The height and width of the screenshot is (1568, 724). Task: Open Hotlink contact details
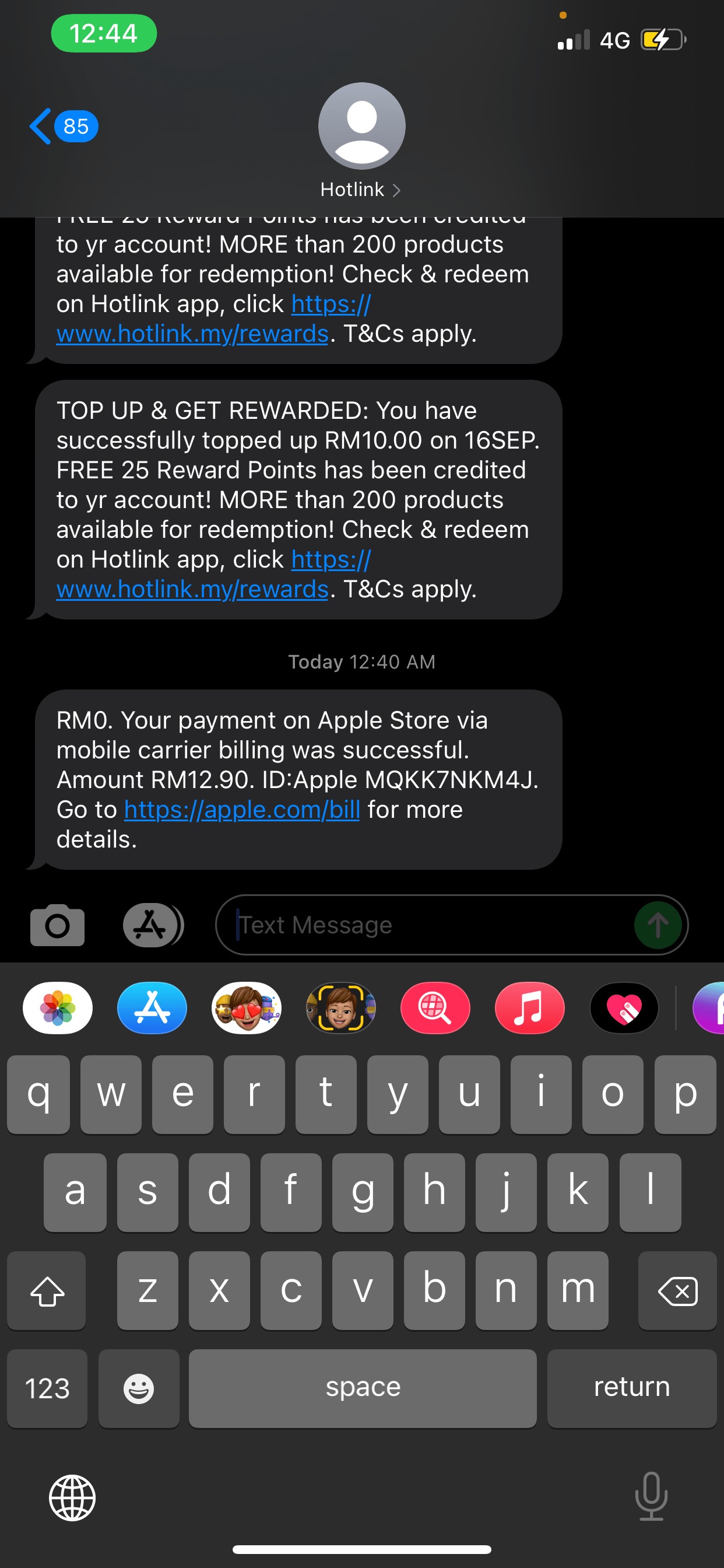(361, 190)
